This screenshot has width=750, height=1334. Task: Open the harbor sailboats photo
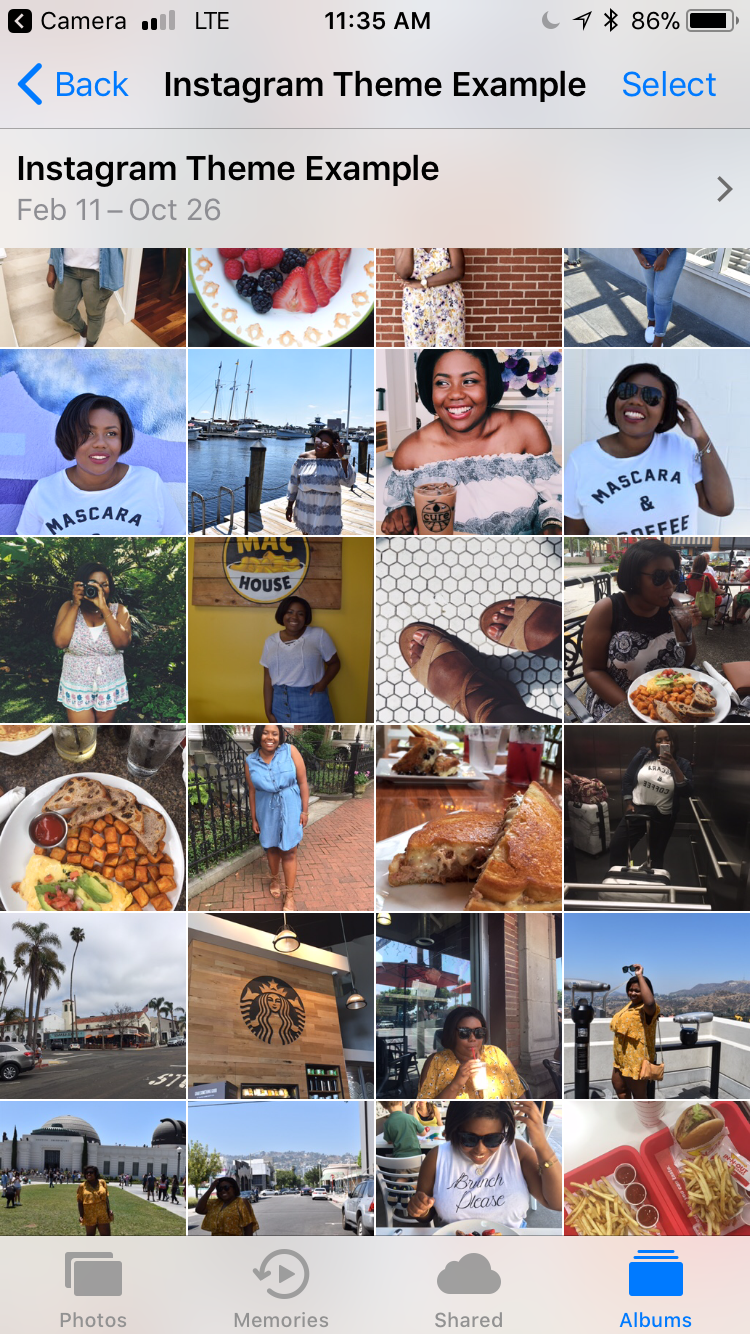pos(281,442)
